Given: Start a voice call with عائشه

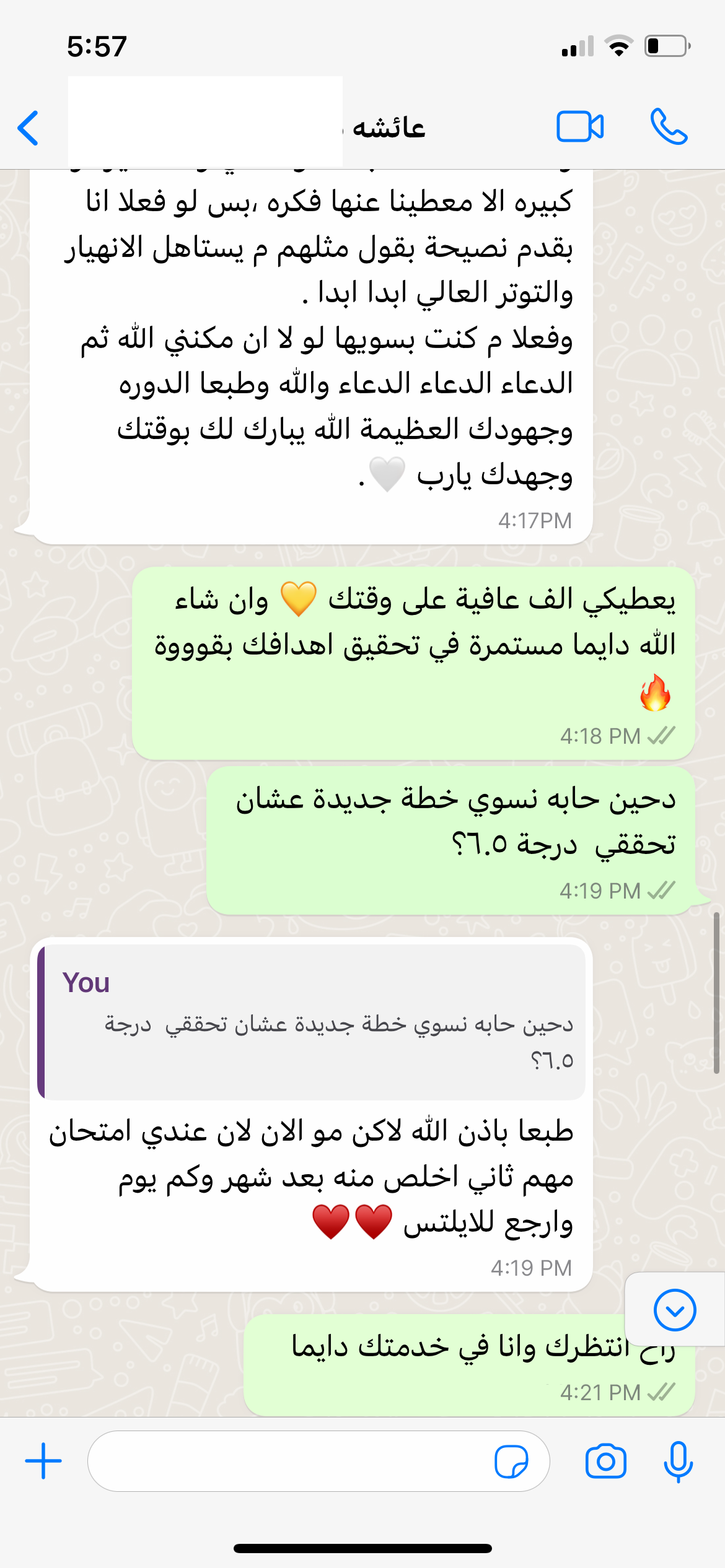Looking at the screenshot, I should coord(669,127).
